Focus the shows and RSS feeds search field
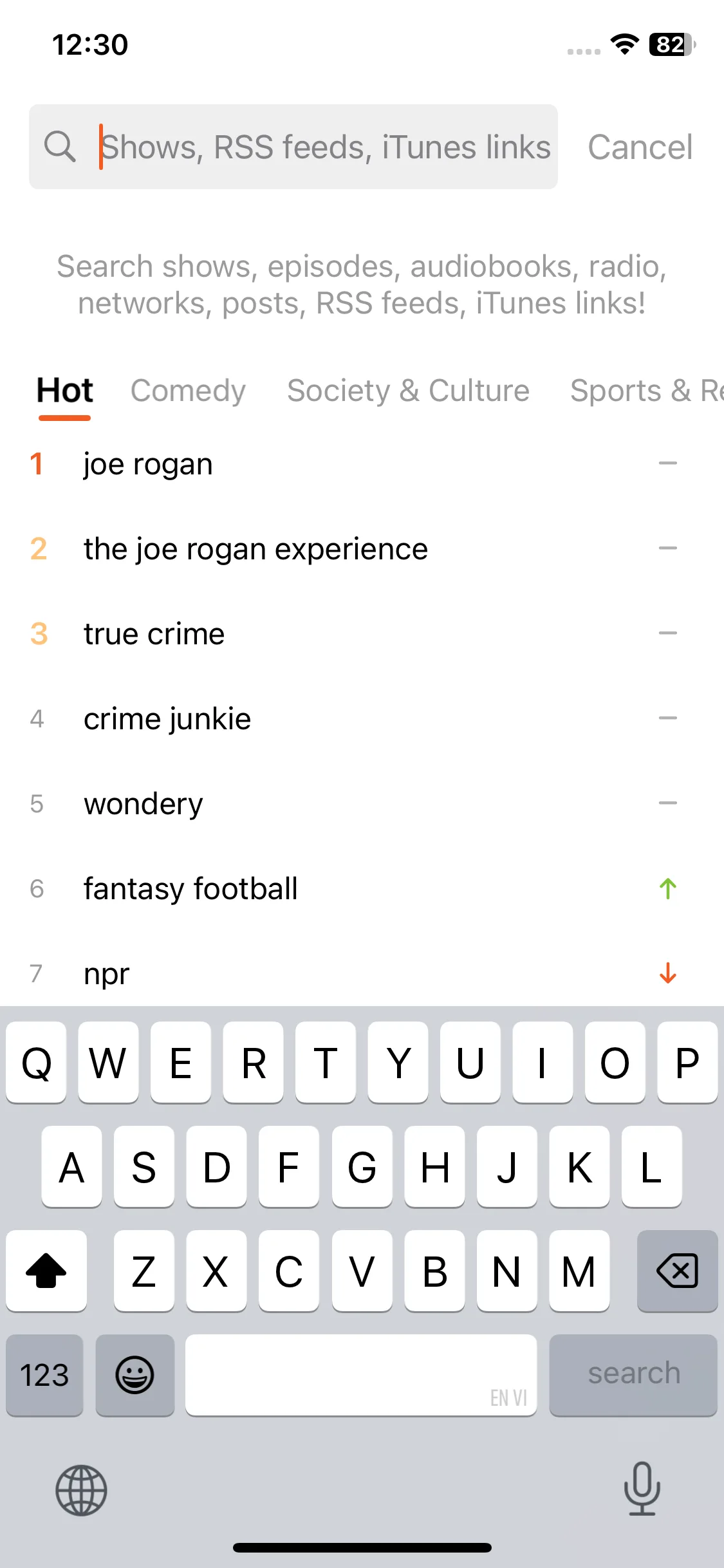The image size is (724, 1568). point(325,147)
